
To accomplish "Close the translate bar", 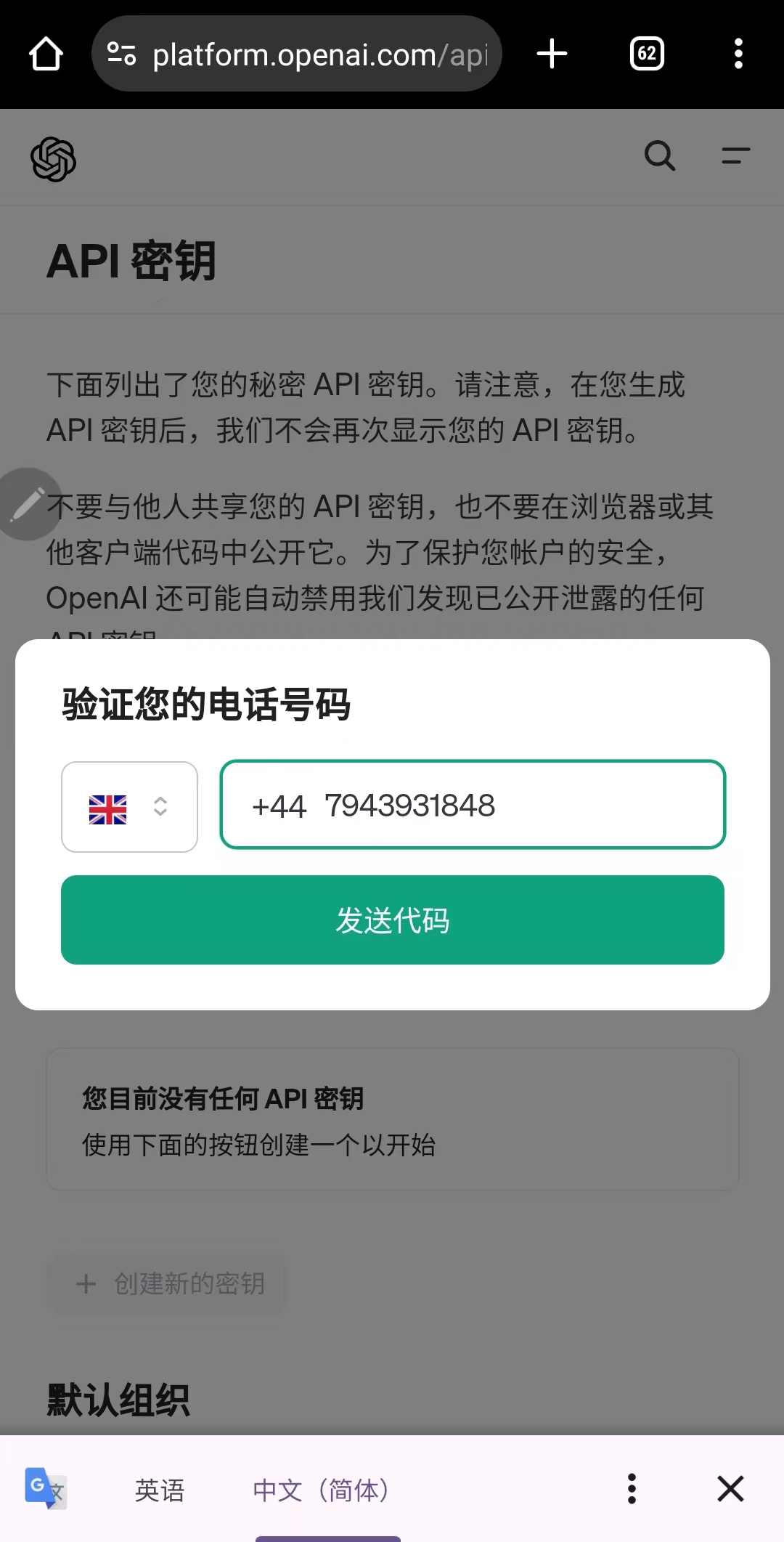I will point(730,1489).
